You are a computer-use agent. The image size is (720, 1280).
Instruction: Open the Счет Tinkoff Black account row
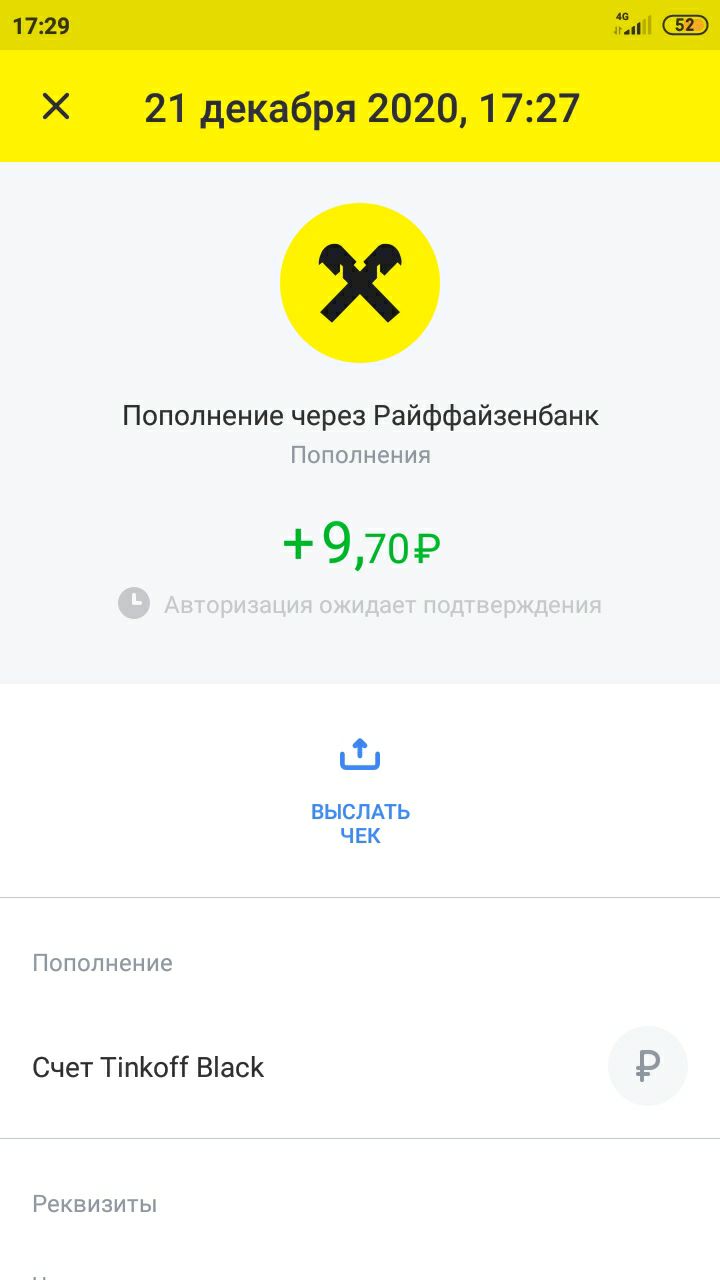360,1067
